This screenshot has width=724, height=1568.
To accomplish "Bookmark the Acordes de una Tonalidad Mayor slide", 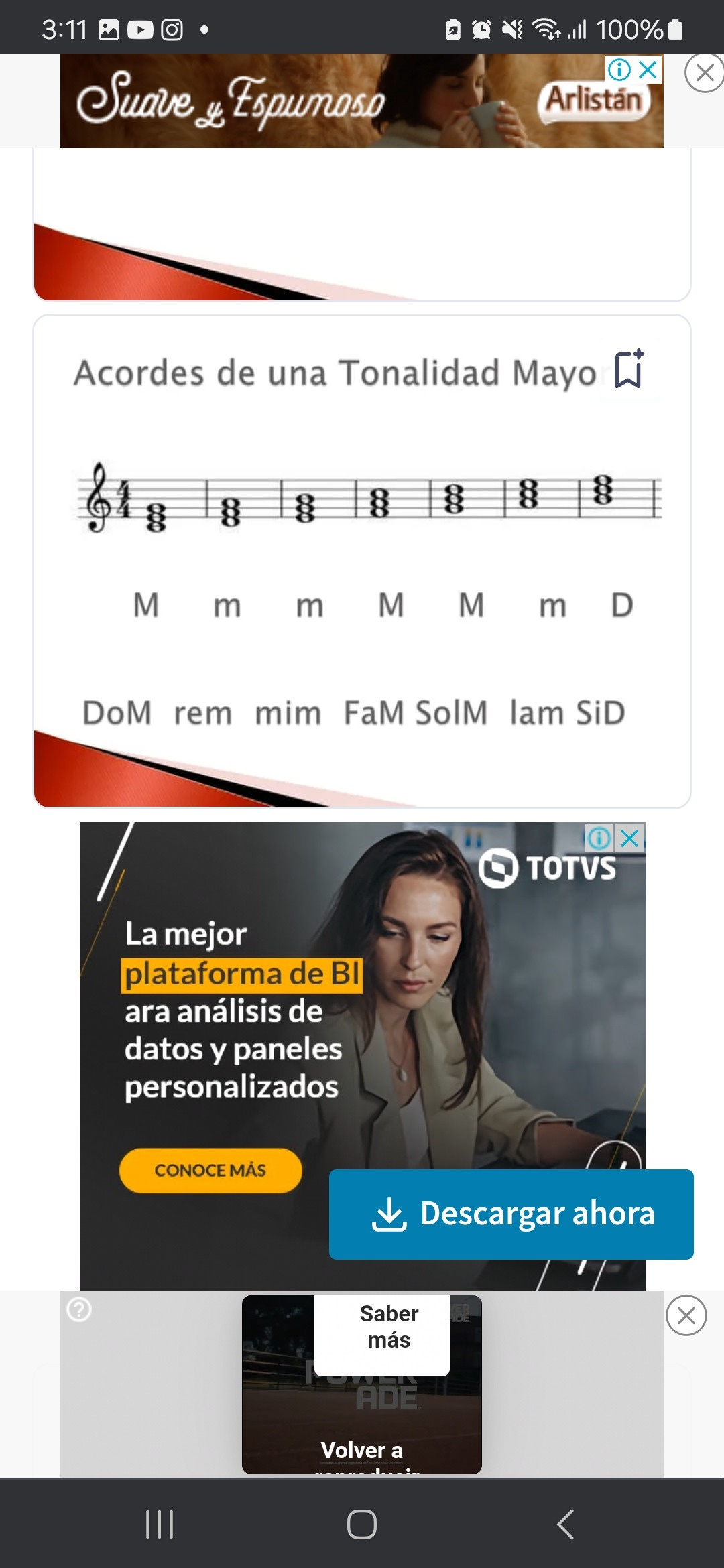I will 629,369.
